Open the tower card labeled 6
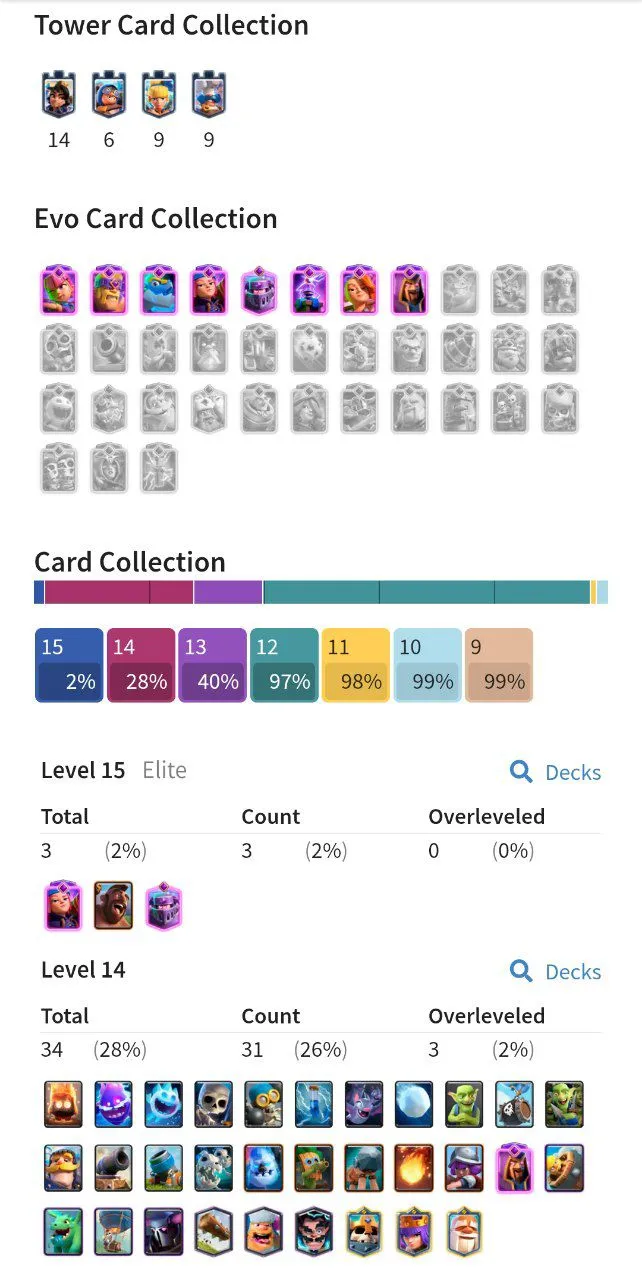 (109, 95)
